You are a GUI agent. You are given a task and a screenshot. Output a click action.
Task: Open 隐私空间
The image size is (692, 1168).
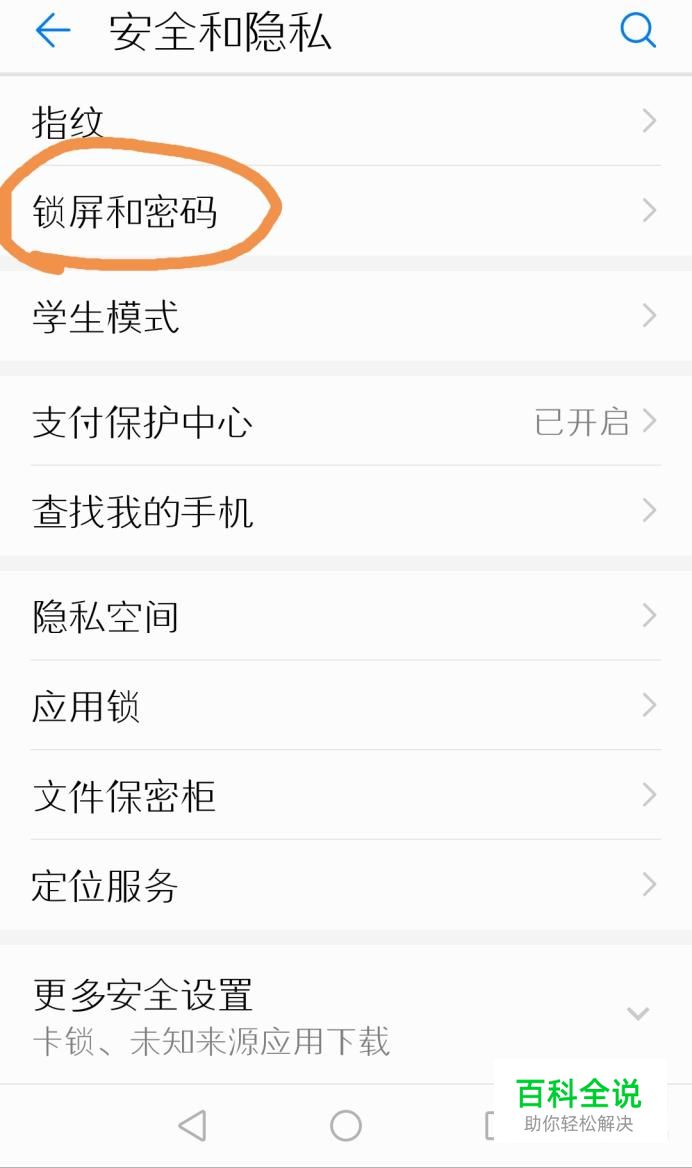(345, 616)
